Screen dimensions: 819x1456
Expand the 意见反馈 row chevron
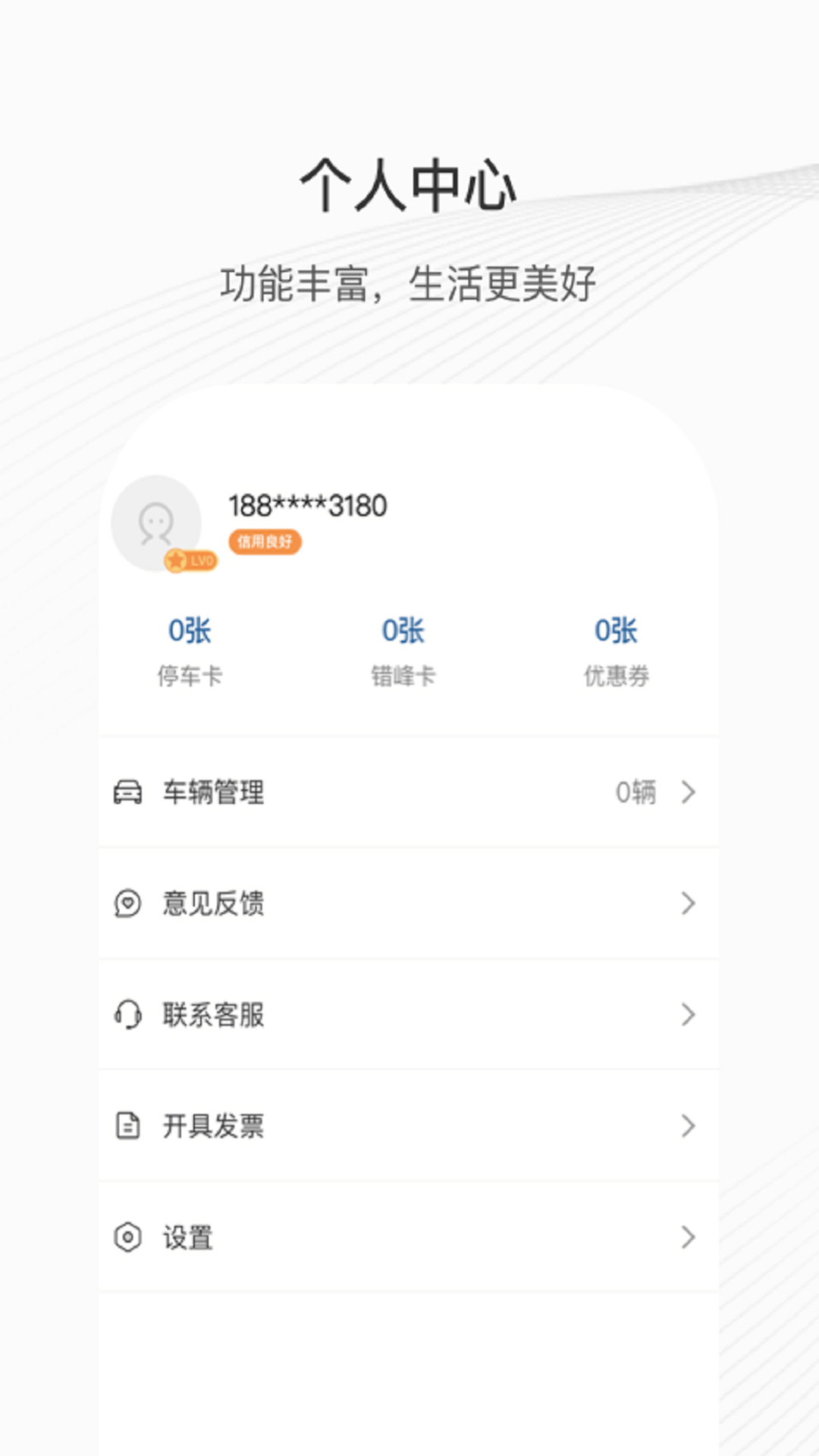[687, 902]
